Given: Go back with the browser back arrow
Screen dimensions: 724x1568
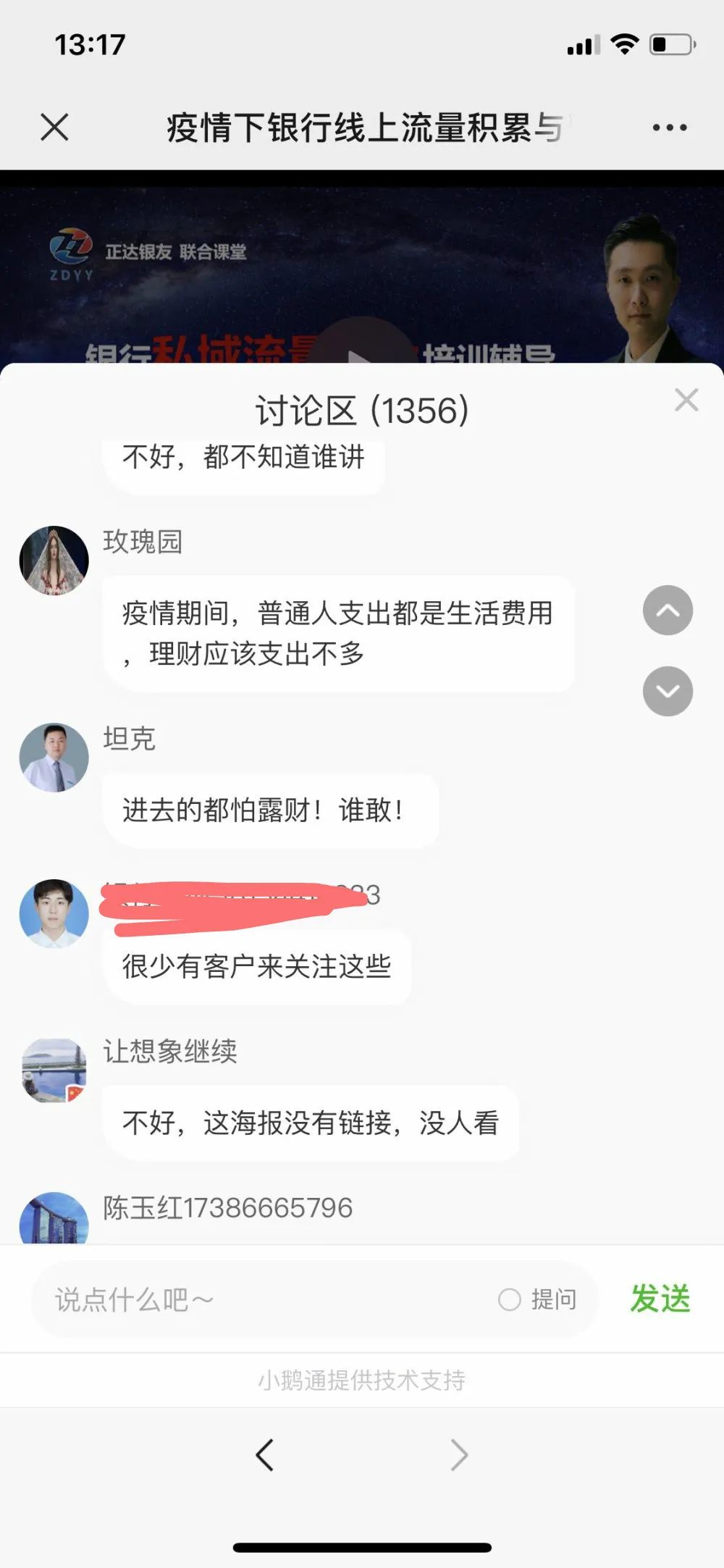Looking at the screenshot, I should pyautogui.click(x=265, y=1454).
